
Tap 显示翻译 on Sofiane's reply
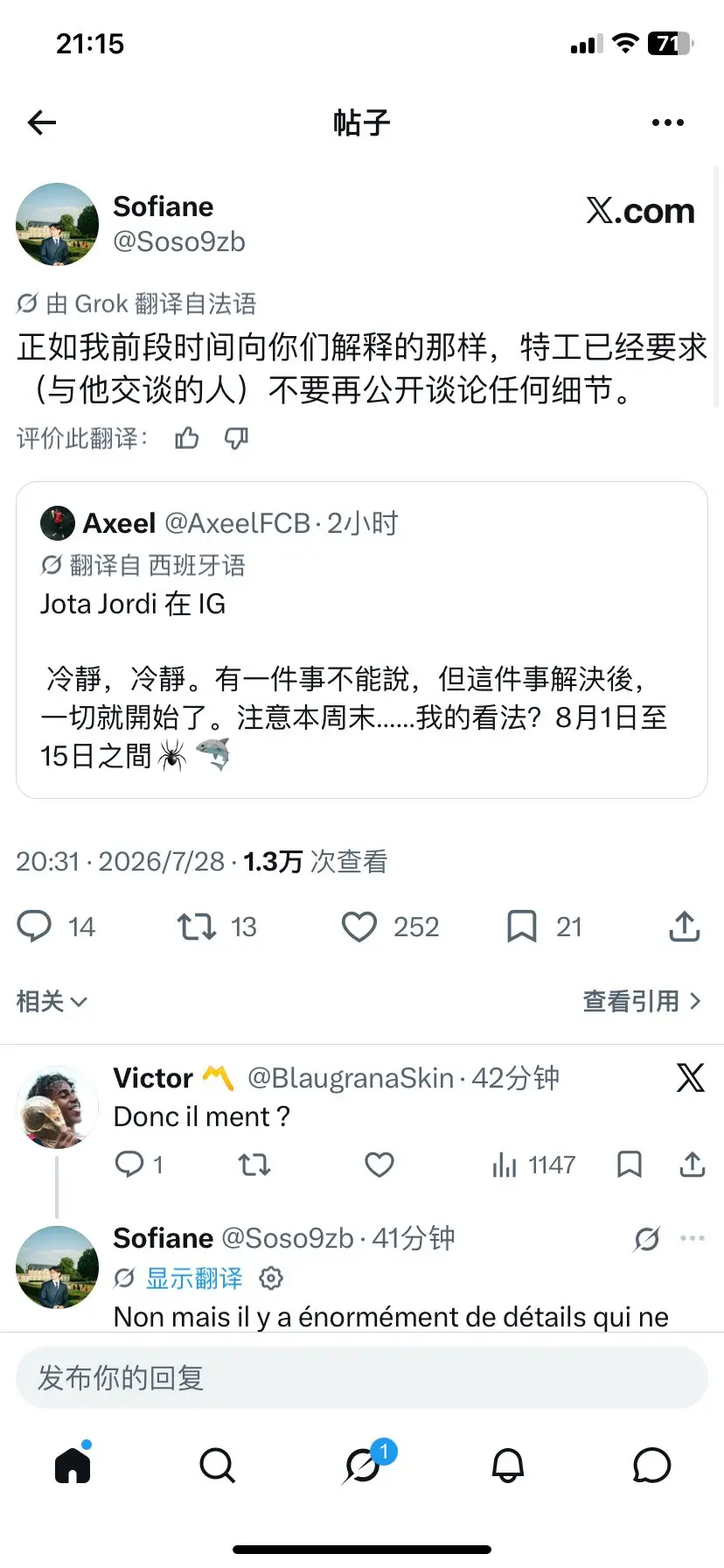(194, 1278)
